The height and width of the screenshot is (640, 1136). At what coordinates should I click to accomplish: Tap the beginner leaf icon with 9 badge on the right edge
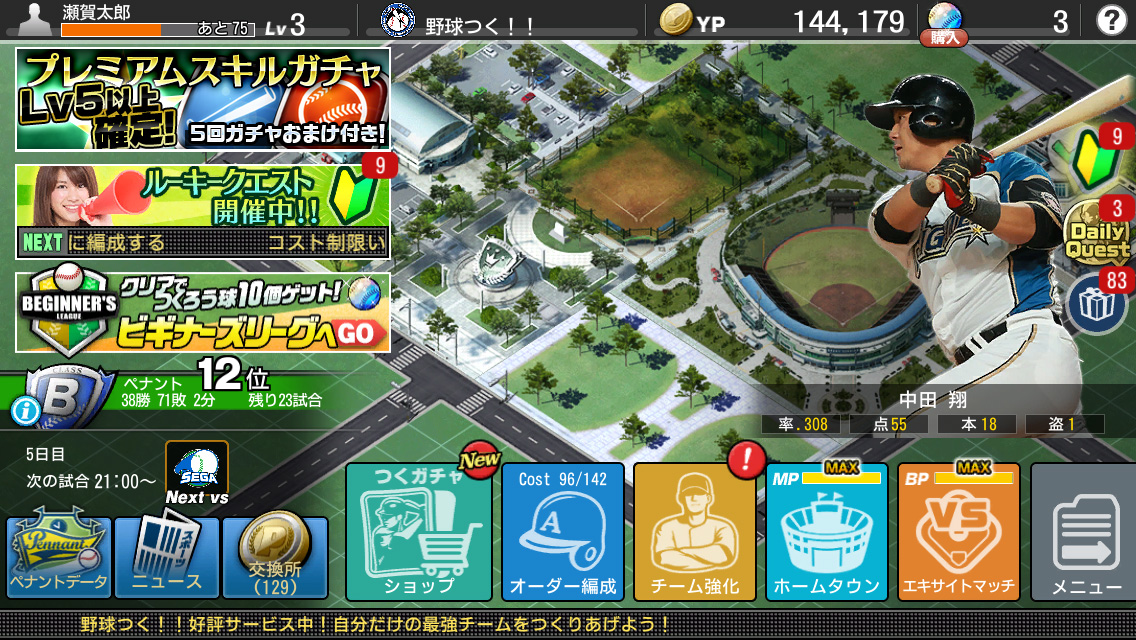tap(1097, 157)
